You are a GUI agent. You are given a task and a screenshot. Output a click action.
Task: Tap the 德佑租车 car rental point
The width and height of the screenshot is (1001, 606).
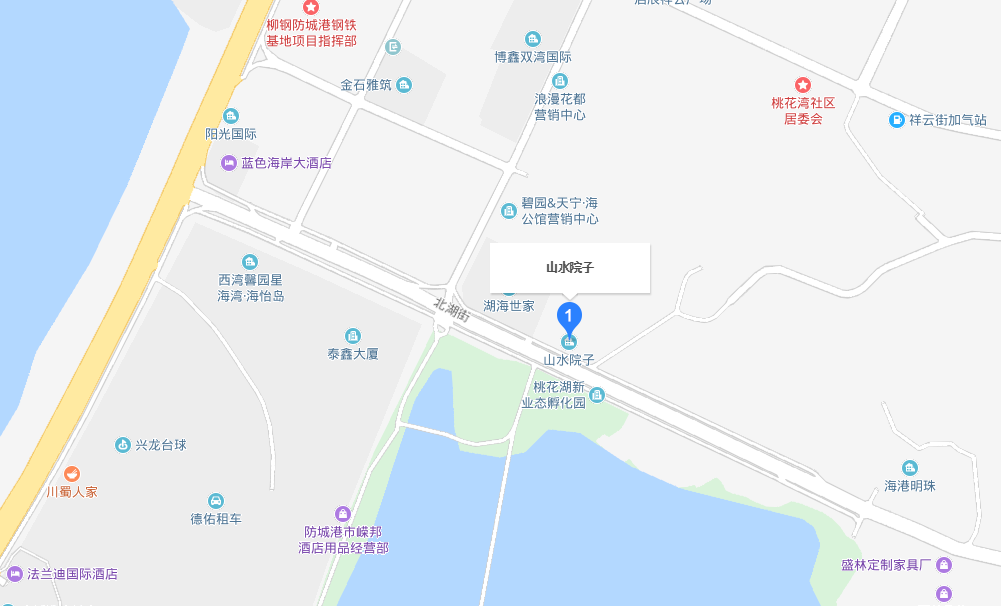tap(216, 501)
